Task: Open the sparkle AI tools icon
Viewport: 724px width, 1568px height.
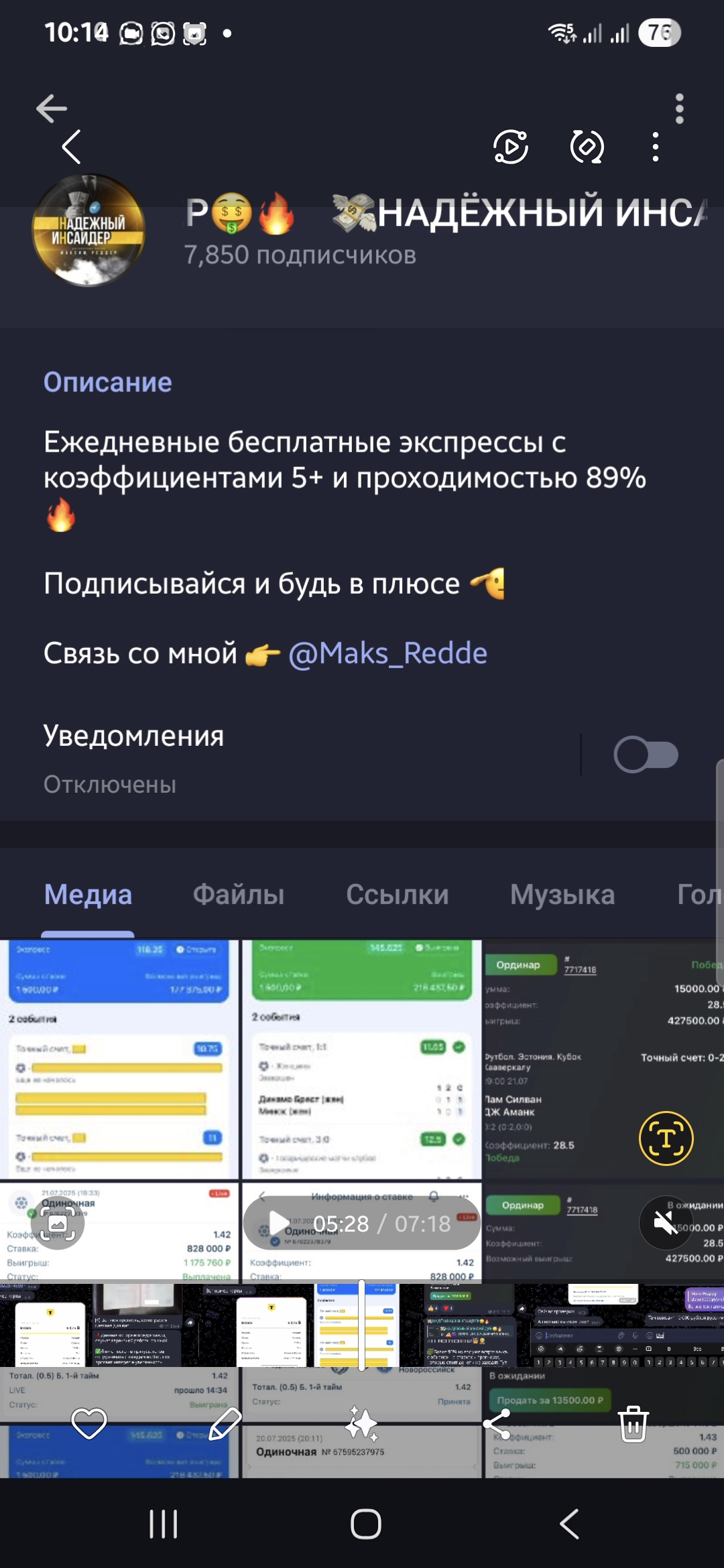Action: pyautogui.click(x=362, y=1423)
